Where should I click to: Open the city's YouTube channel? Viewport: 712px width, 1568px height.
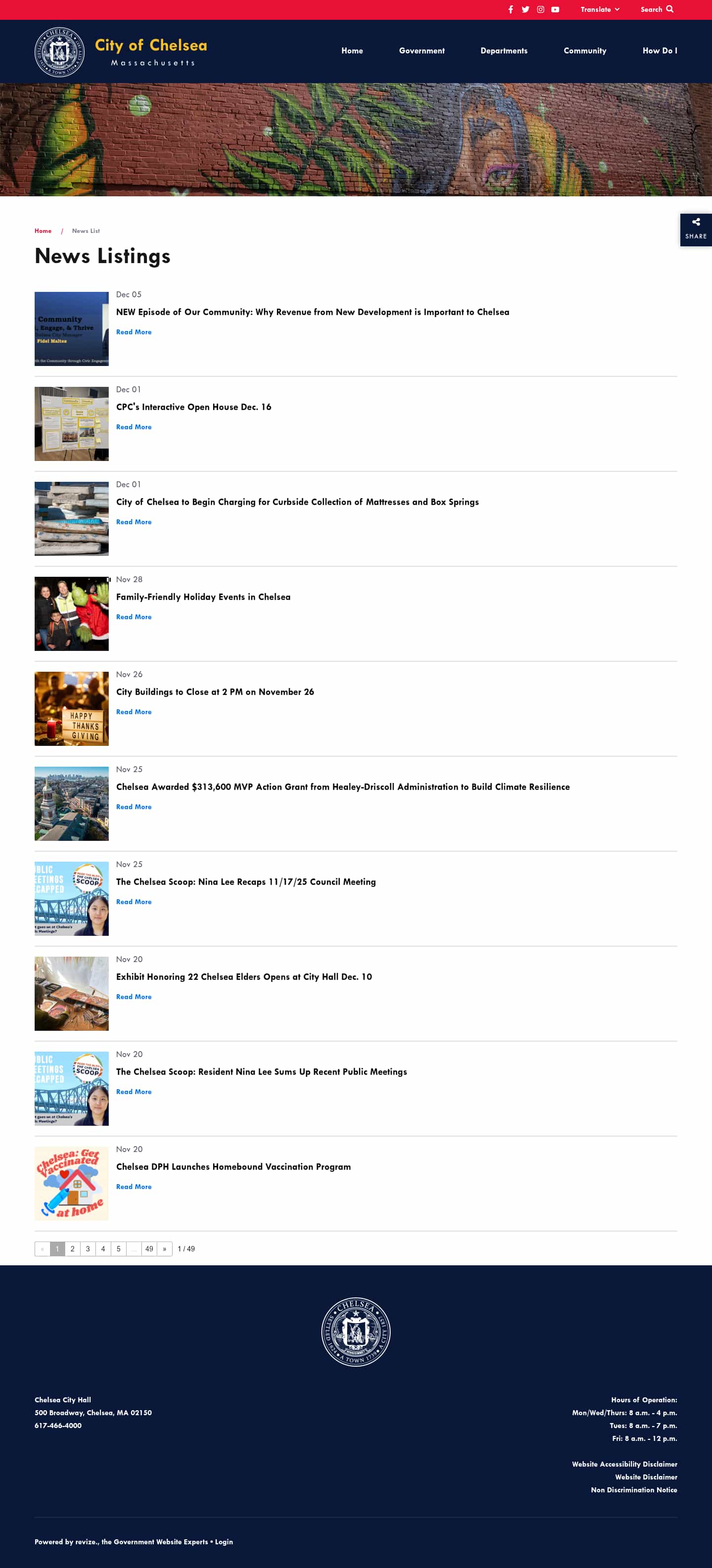tap(555, 10)
